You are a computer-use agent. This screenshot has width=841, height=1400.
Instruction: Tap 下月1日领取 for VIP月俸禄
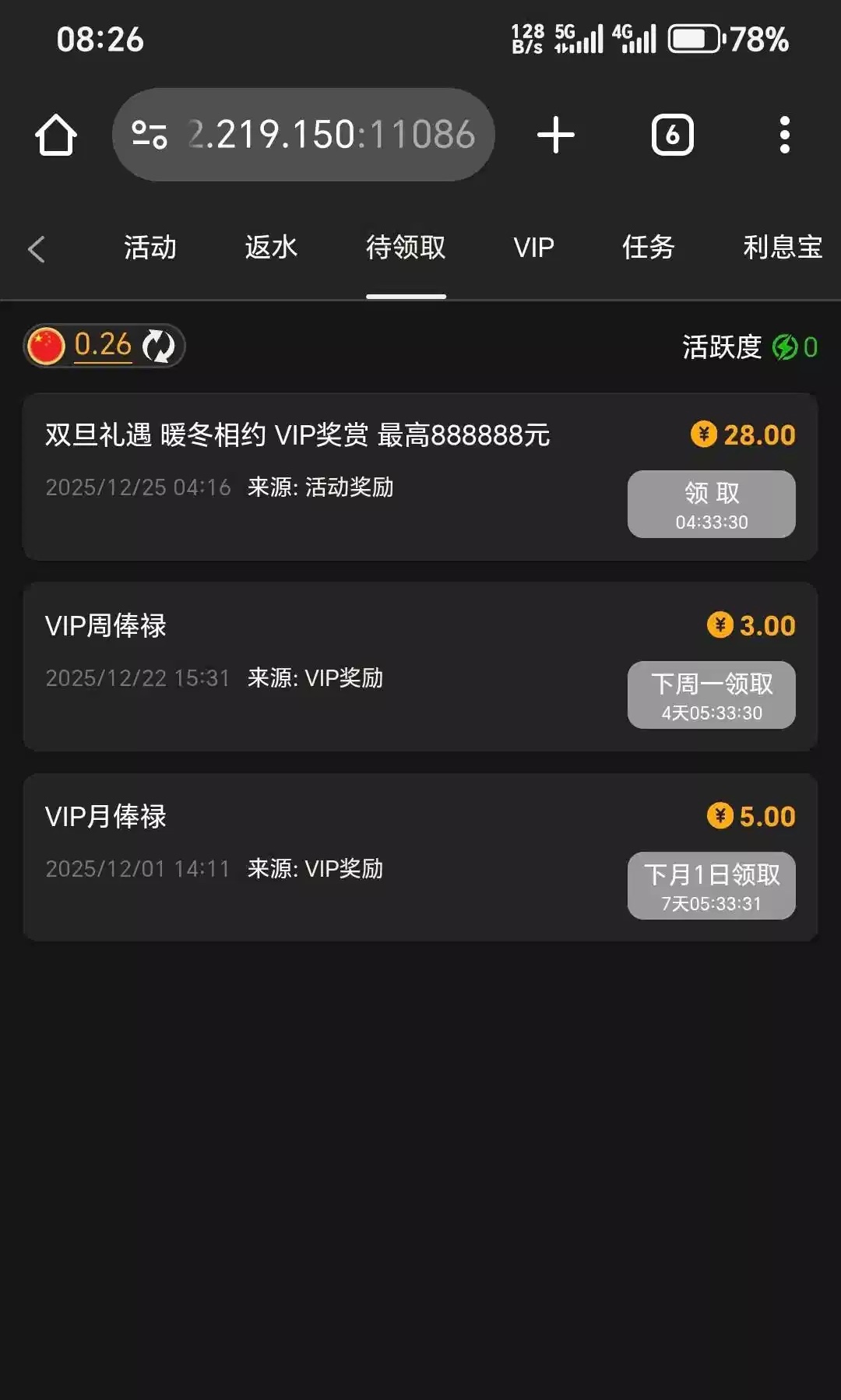pyautogui.click(x=711, y=885)
